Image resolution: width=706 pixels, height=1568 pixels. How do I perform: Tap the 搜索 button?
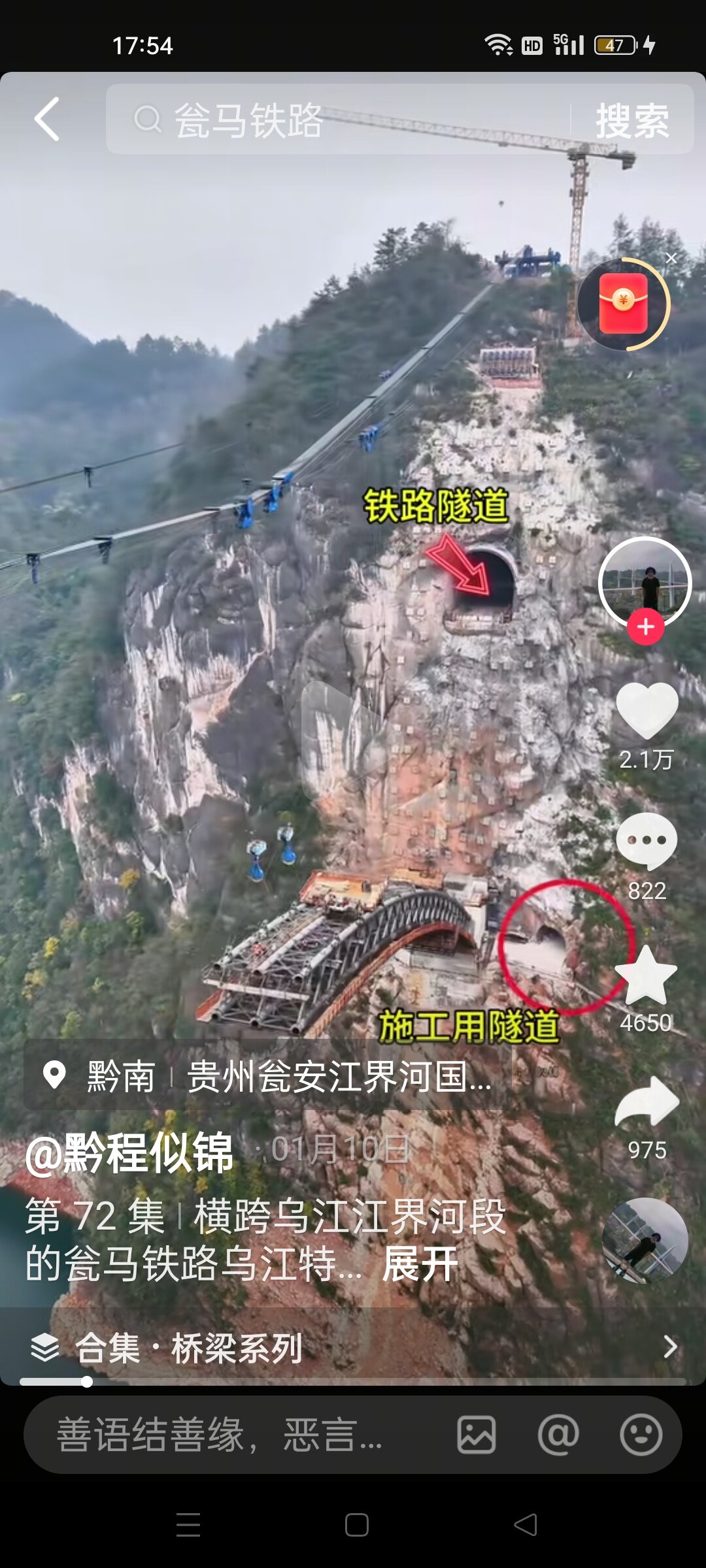[631, 121]
